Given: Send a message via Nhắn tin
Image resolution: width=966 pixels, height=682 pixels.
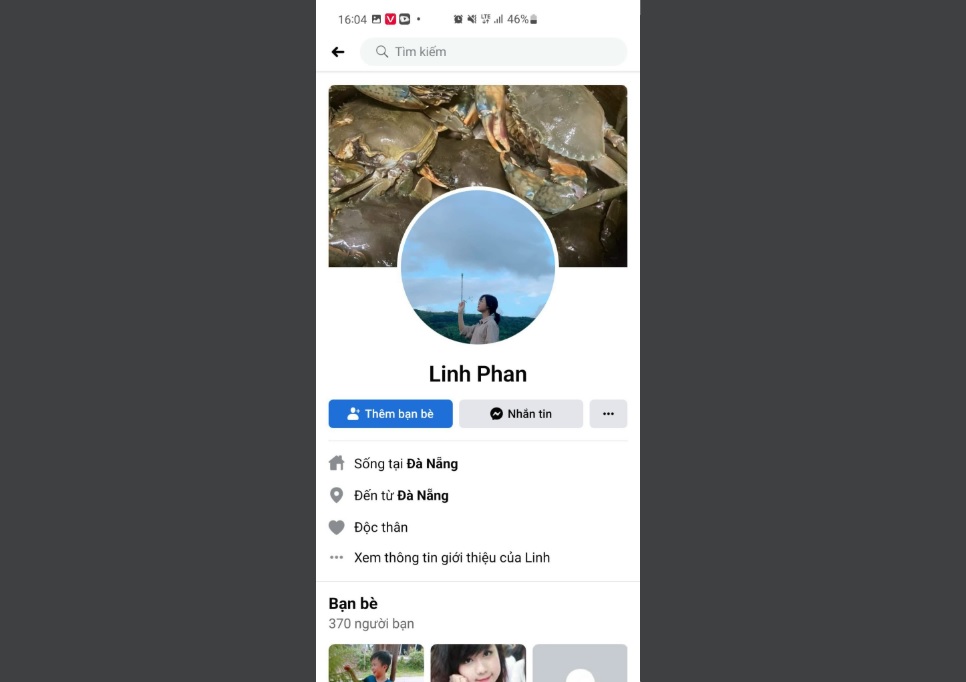Looking at the screenshot, I should click(521, 414).
